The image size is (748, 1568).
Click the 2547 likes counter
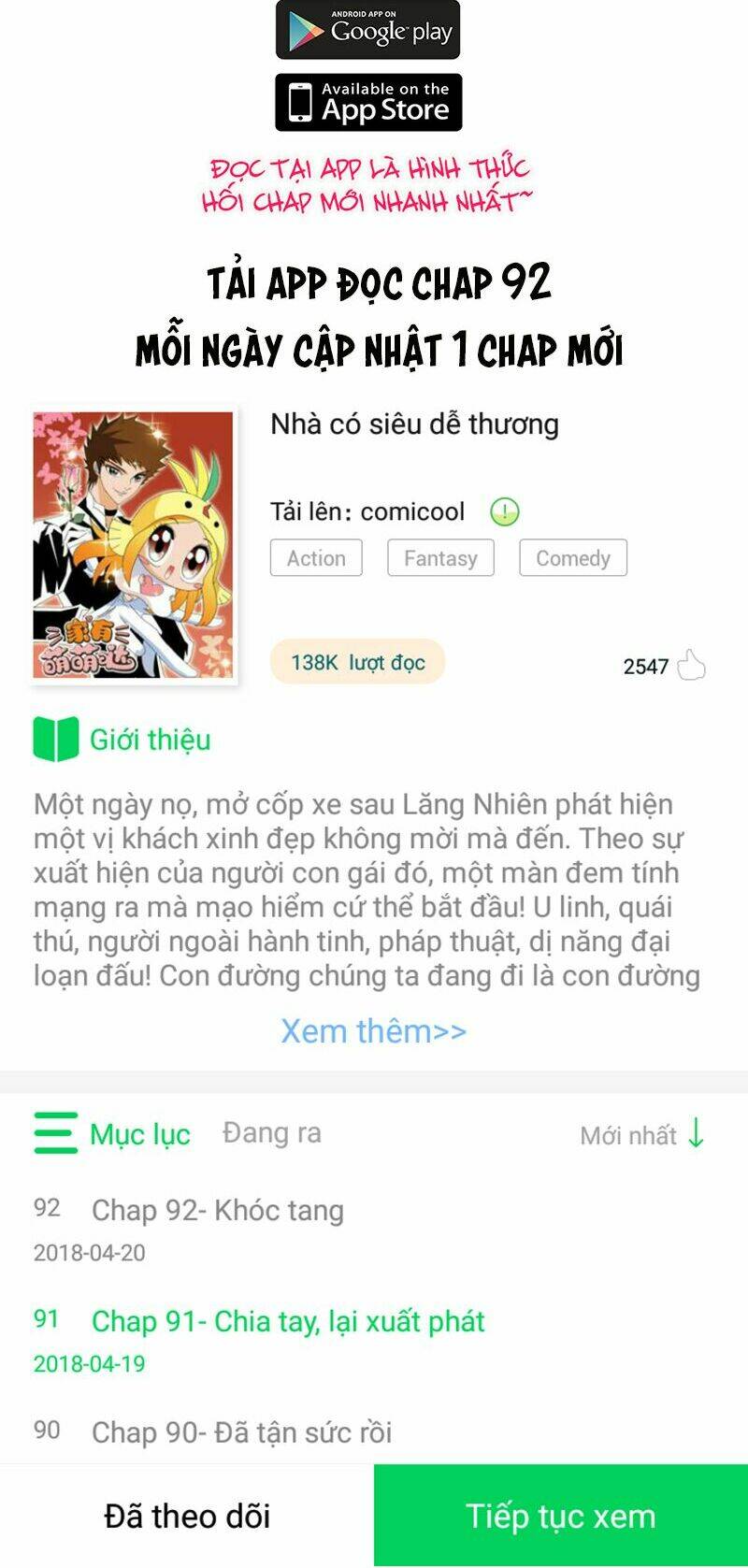[x=645, y=667]
